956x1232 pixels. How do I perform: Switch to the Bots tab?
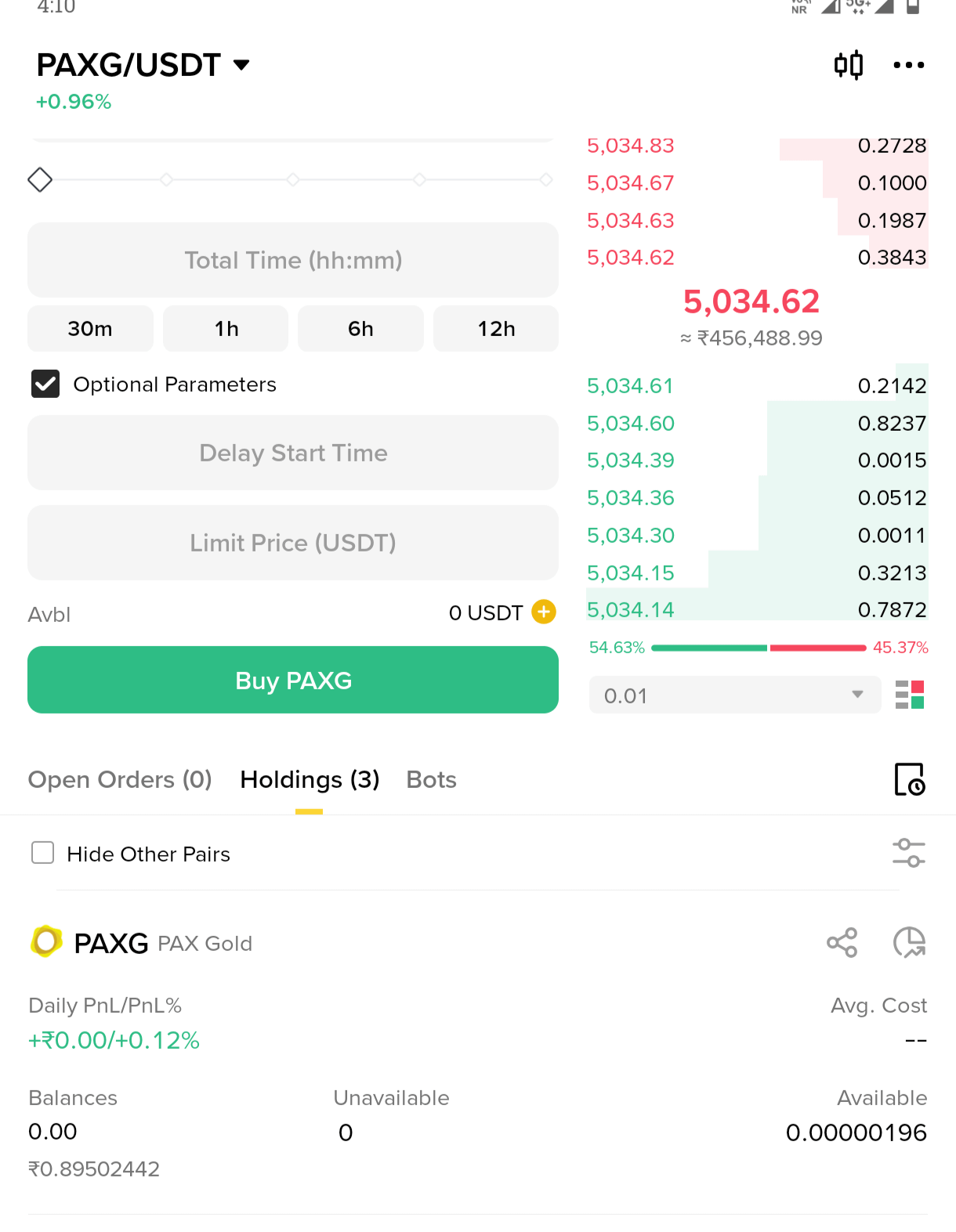(431, 779)
